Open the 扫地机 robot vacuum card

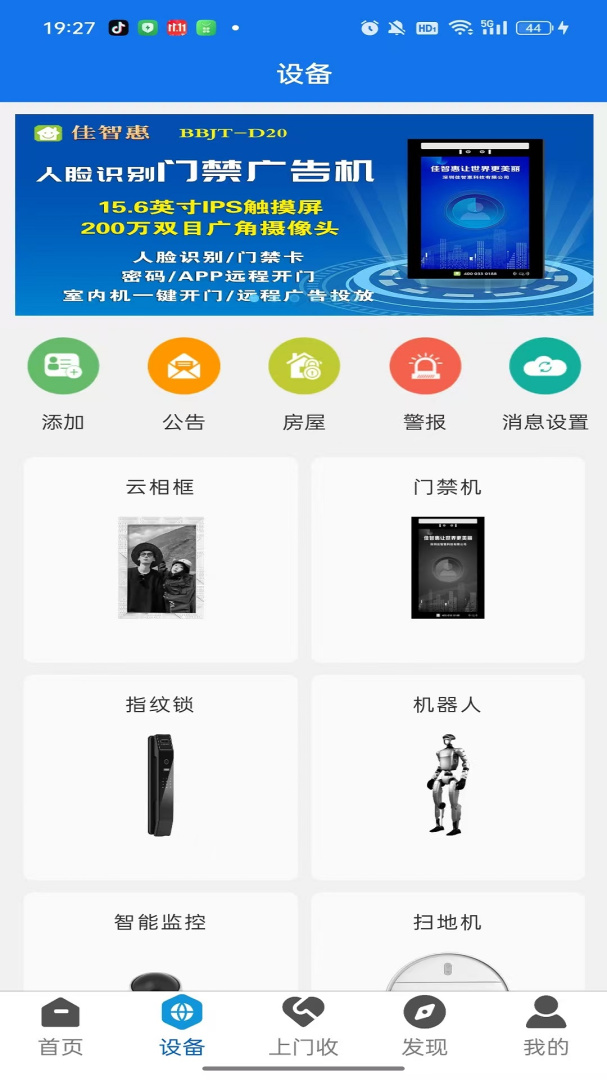(x=448, y=942)
